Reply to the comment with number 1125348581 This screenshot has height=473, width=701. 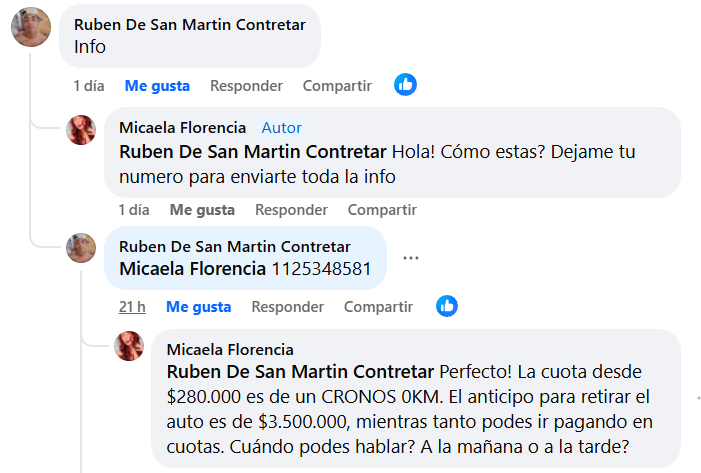(x=287, y=307)
